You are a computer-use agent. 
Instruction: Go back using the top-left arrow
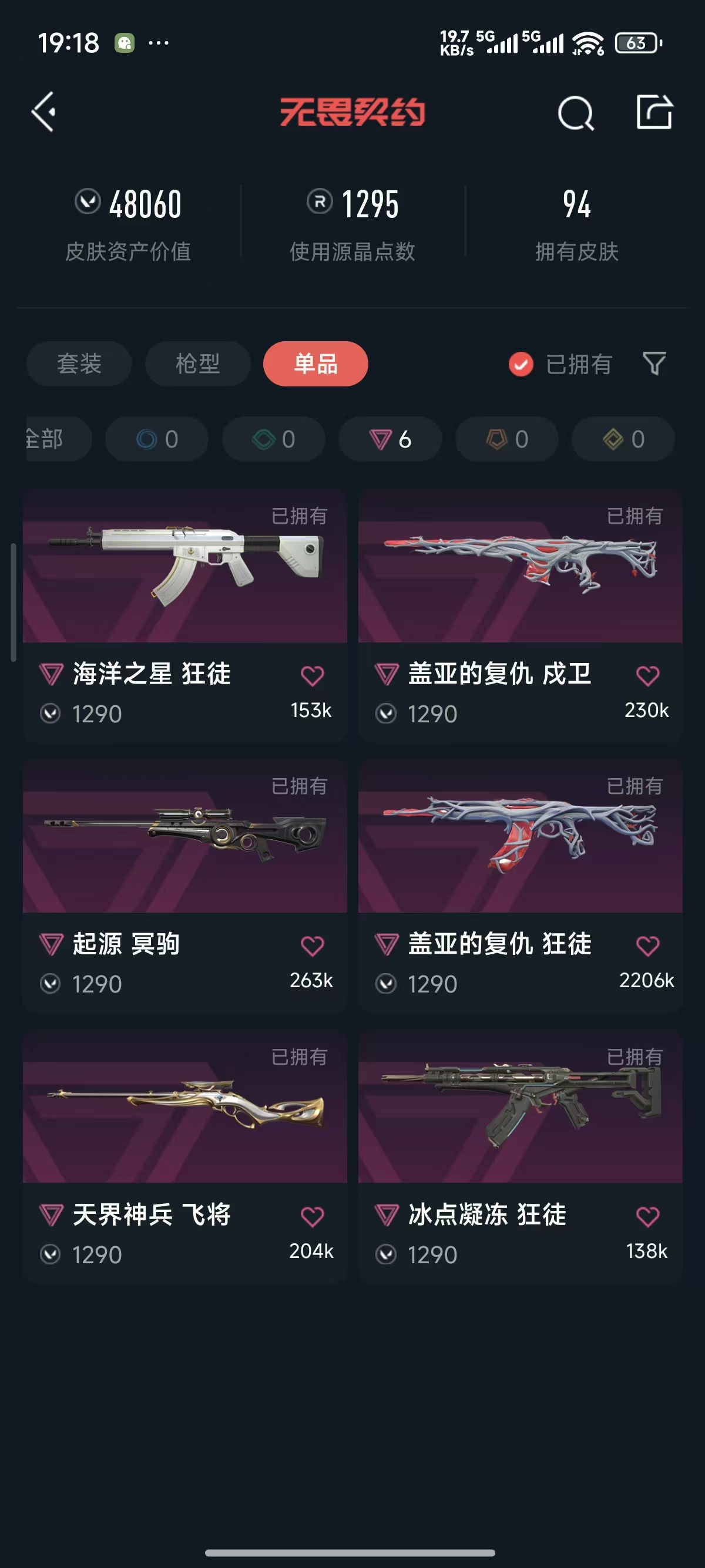[x=44, y=112]
